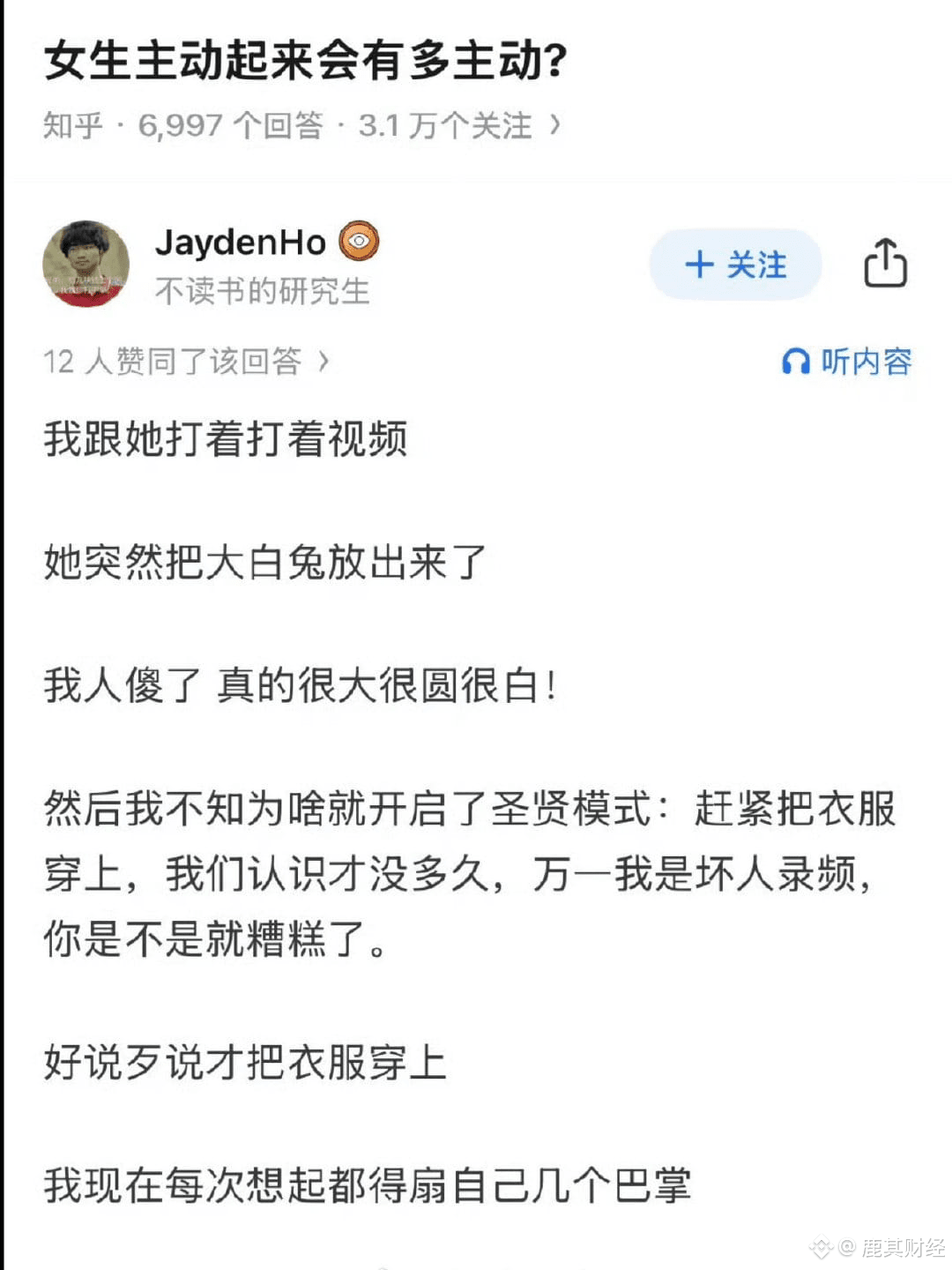Image resolution: width=952 pixels, height=1270 pixels.
Task: Follow the author JaydenHo
Action: pos(735,265)
